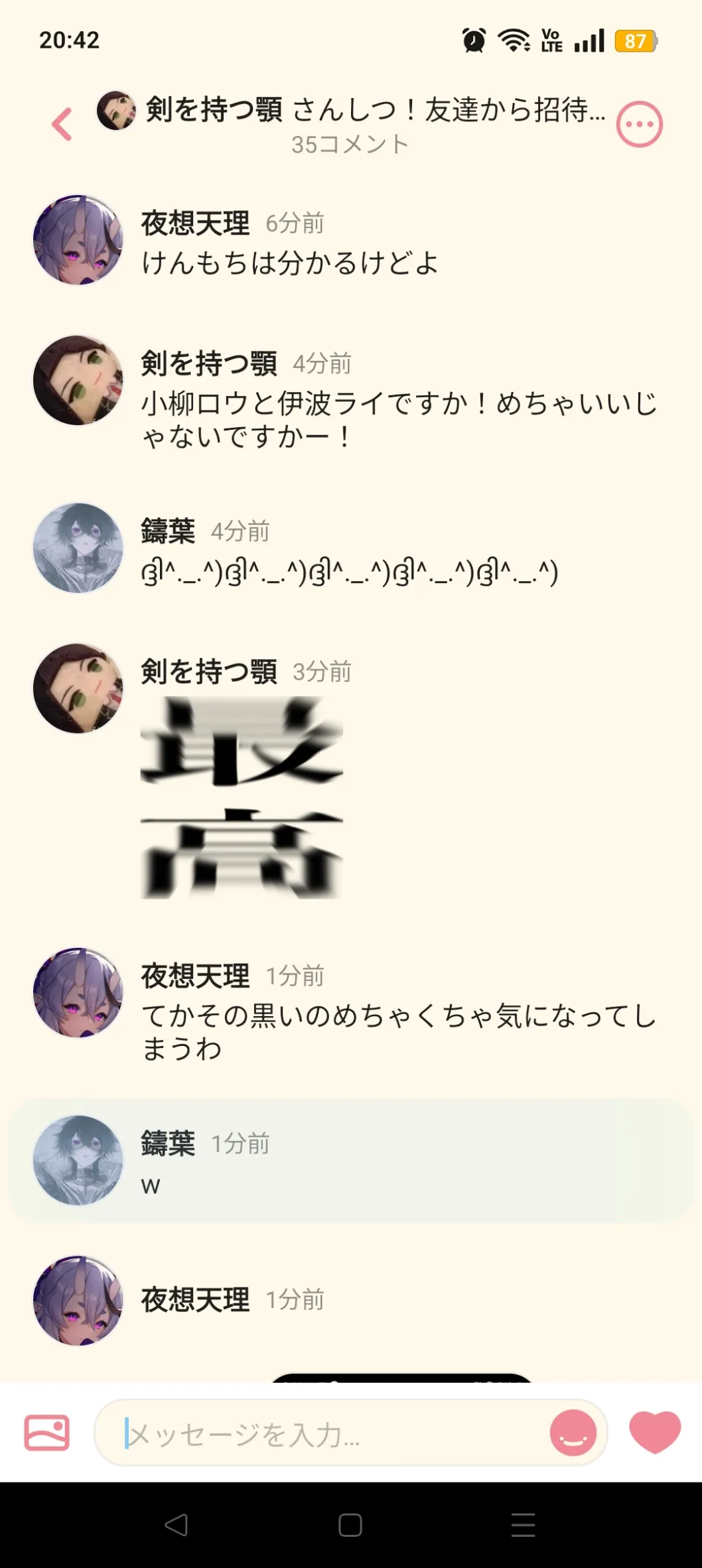Go back using the pink arrow
The image size is (702, 1568).
pos(62,124)
